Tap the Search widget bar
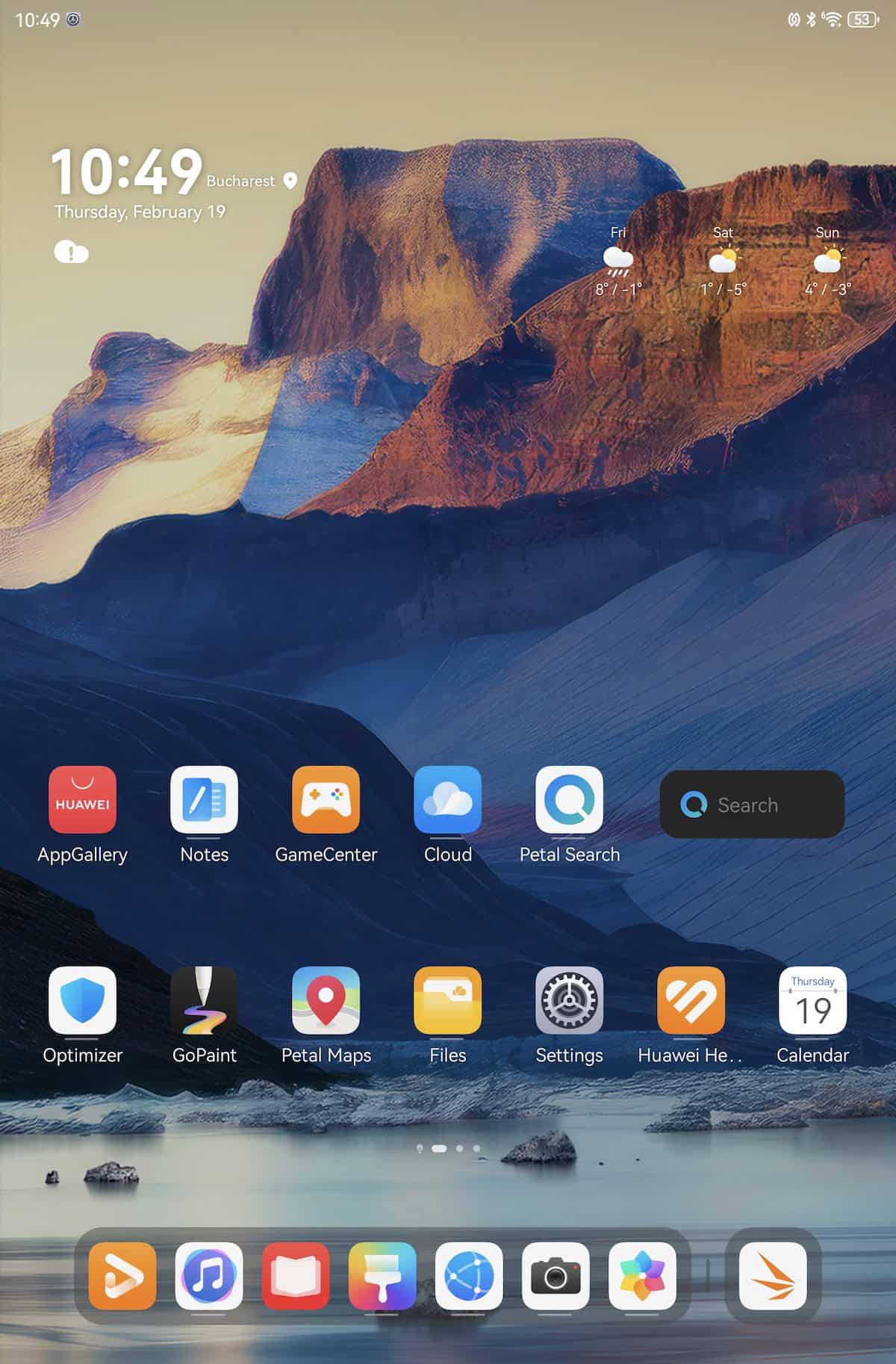The height and width of the screenshot is (1364, 896). [x=752, y=805]
